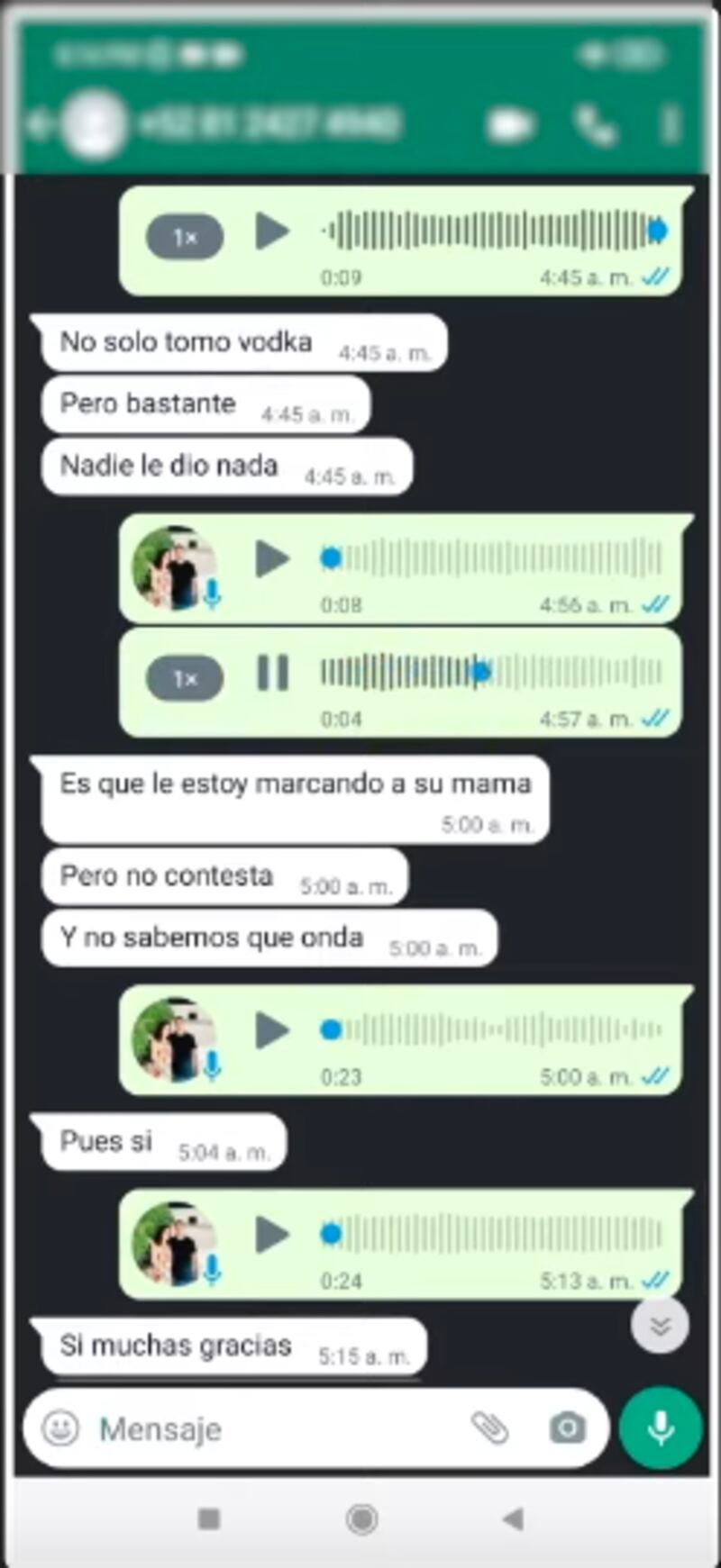
Task: Start a video call with this contact
Action: pos(510,125)
